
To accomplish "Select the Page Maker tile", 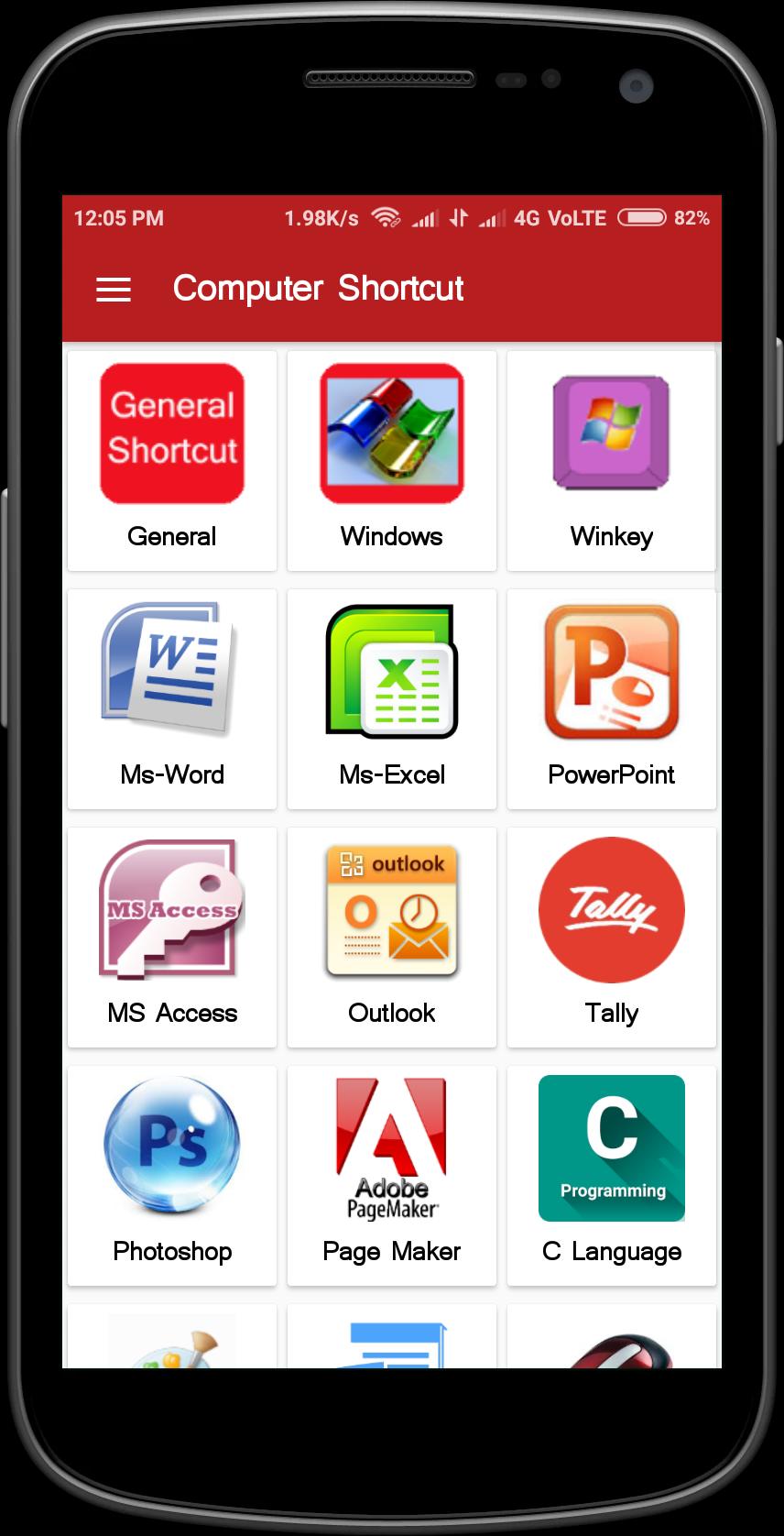I will coord(392,1175).
